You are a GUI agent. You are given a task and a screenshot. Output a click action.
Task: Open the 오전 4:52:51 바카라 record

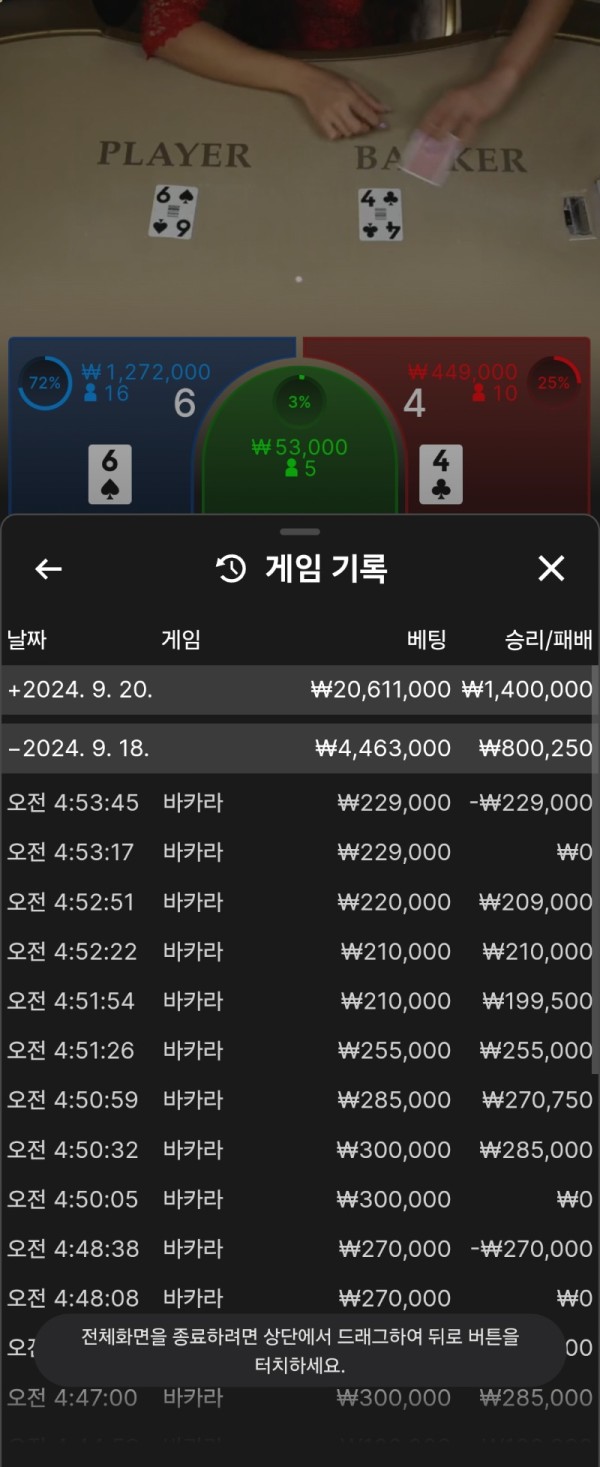pos(300,902)
